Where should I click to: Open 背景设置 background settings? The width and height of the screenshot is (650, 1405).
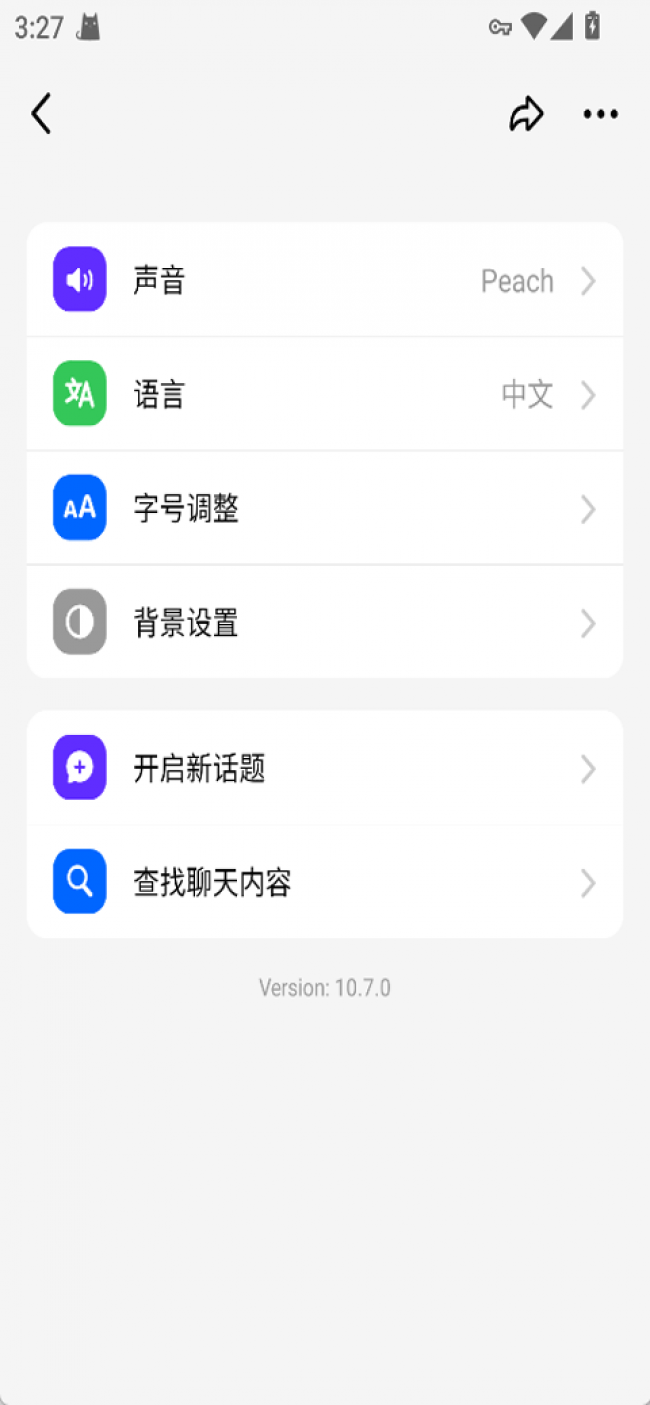pyautogui.click(x=324, y=623)
